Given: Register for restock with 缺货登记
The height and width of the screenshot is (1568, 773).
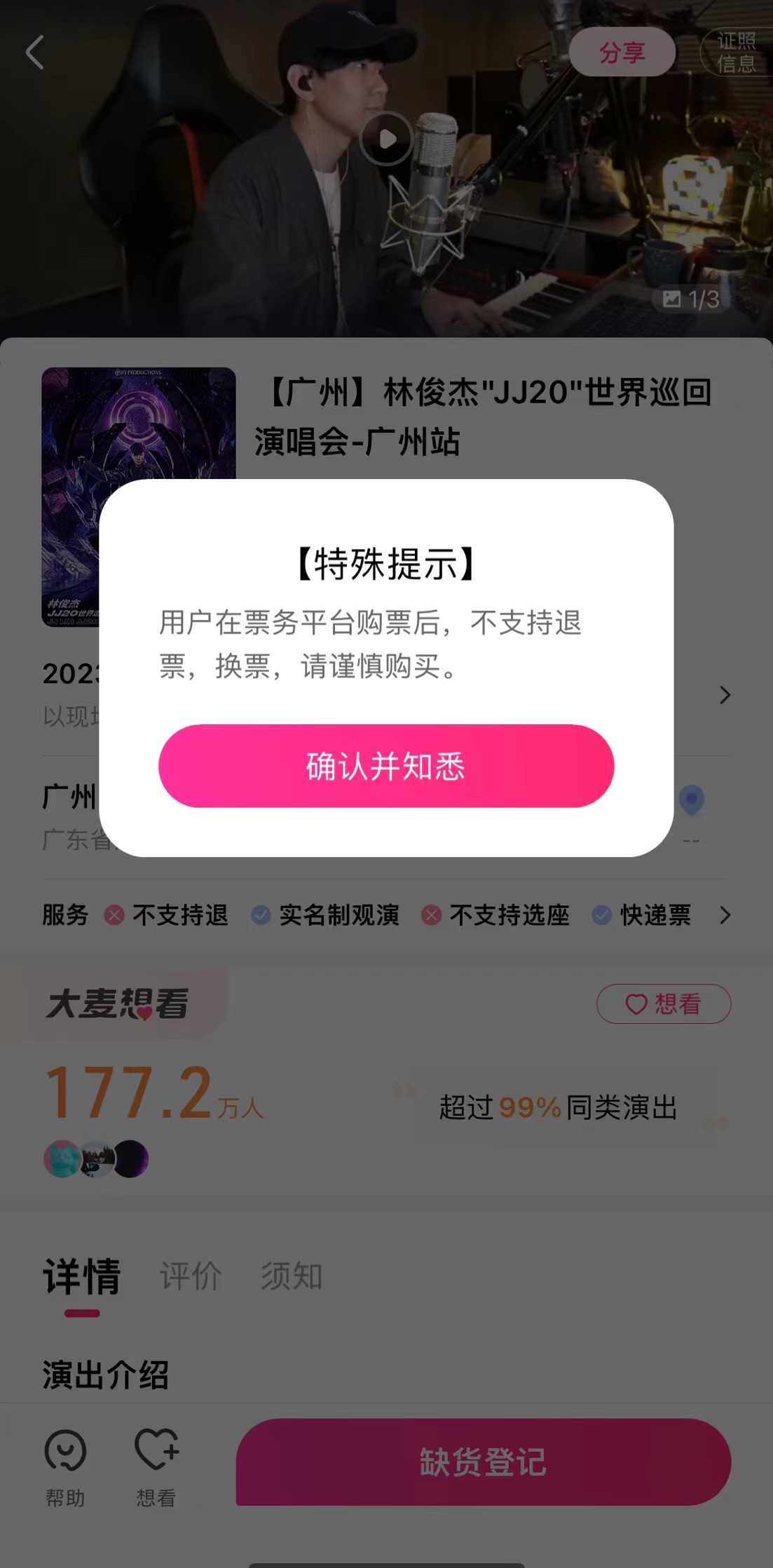Looking at the screenshot, I should (x=483, y=1462).
